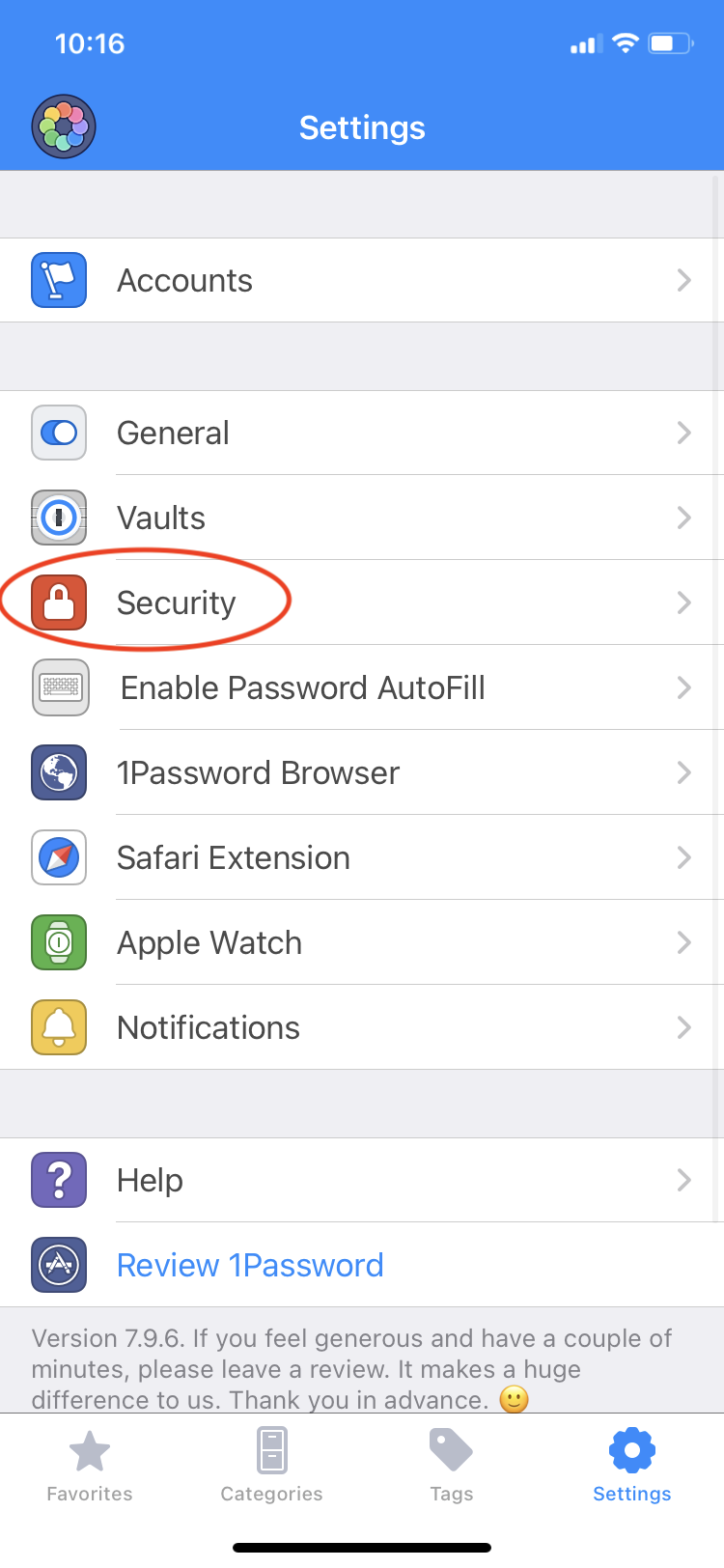
Task: Open the Tags tab
Action: pos(451,1464)
